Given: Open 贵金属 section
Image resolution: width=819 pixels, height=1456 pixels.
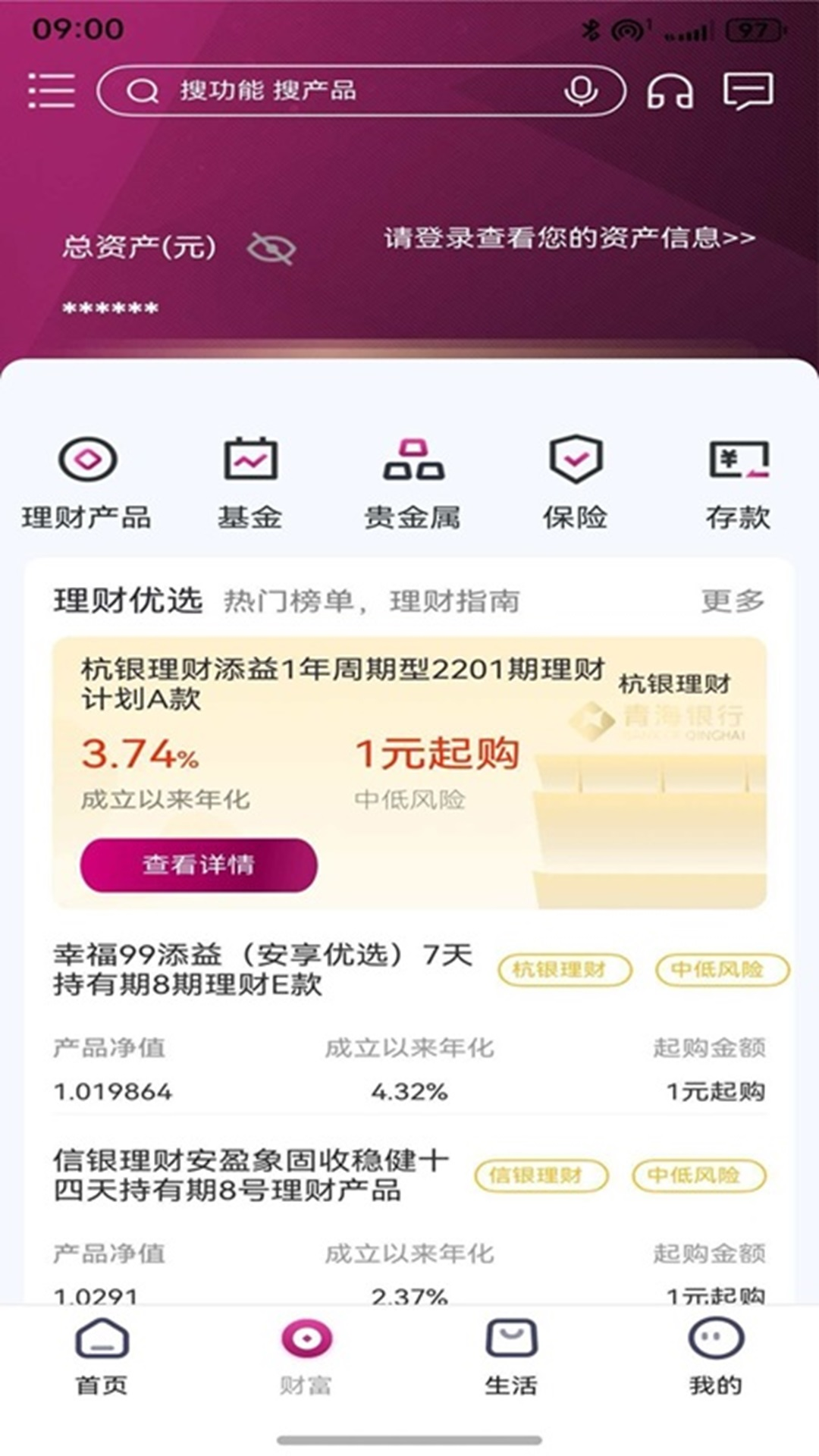Looking at the screenshot, I should tap(413, 483).
